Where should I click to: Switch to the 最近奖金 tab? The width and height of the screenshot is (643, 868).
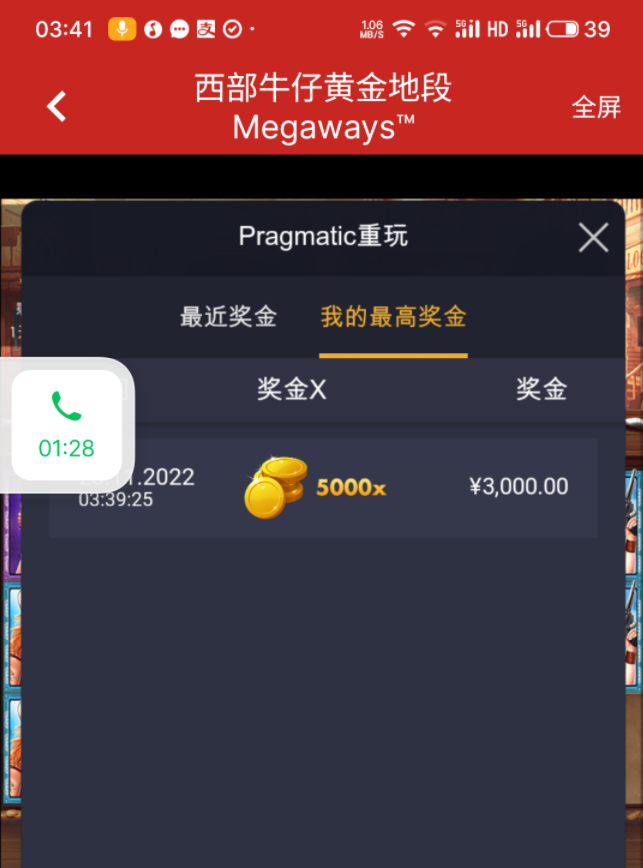[228, 318]
